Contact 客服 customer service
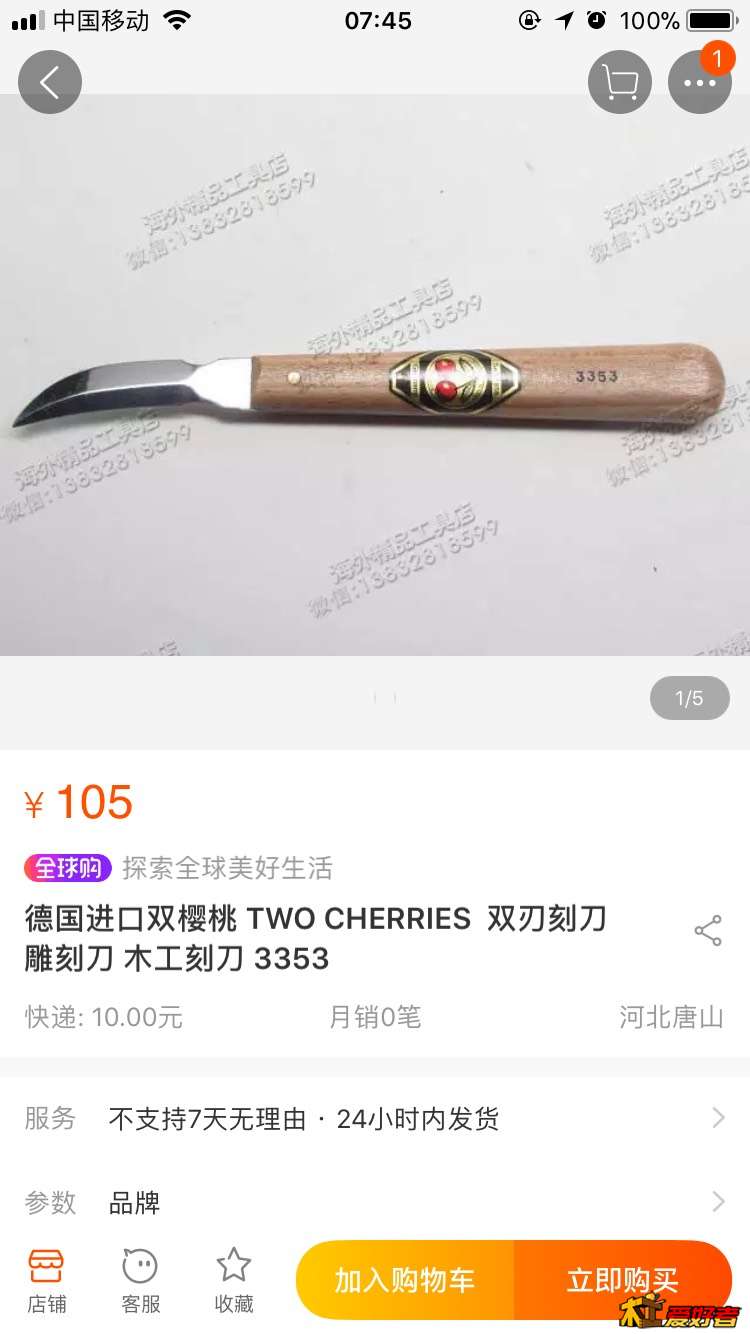Image resolution: width=750 pixels, height=1334 pixels. (140, 1280)
